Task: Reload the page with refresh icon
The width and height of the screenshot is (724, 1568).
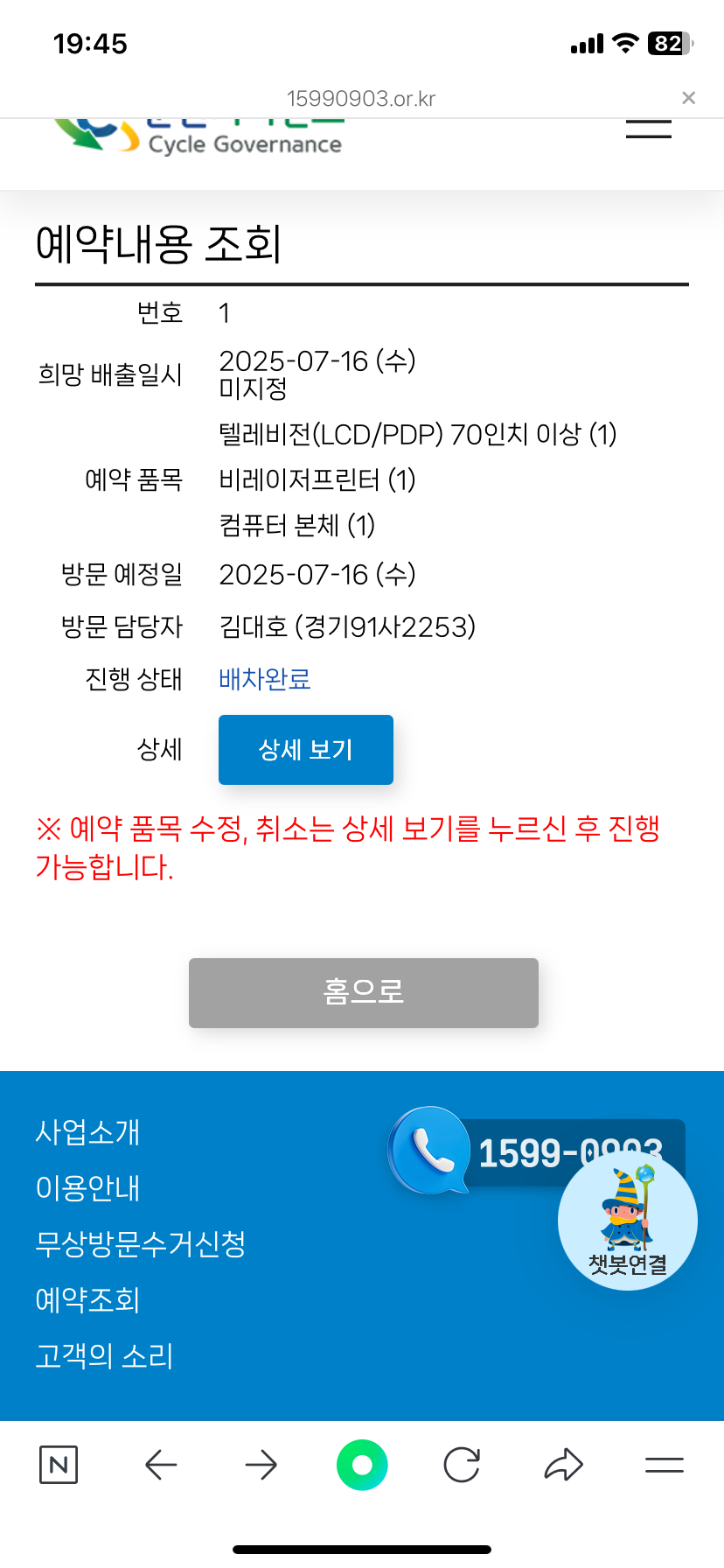Action: coord(462,1465)
